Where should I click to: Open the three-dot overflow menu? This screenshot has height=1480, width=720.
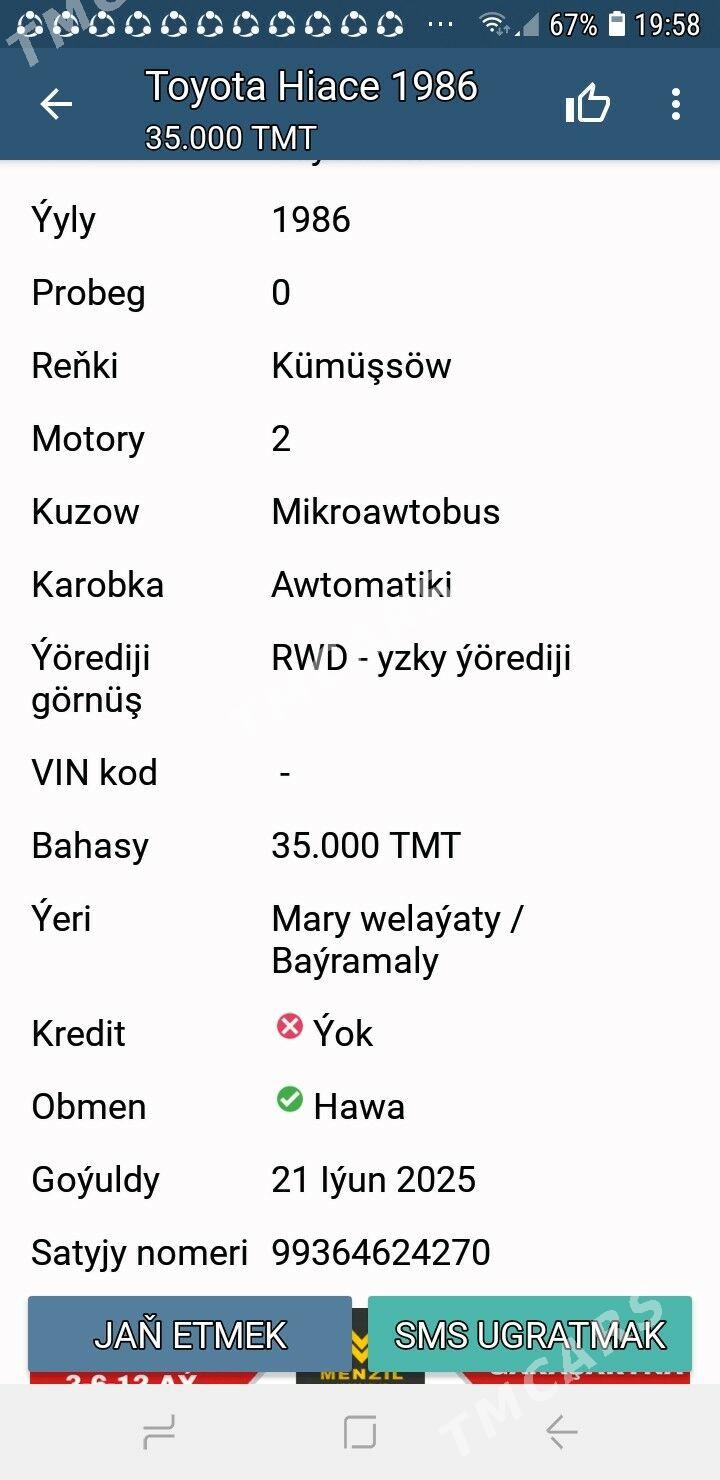676,104
